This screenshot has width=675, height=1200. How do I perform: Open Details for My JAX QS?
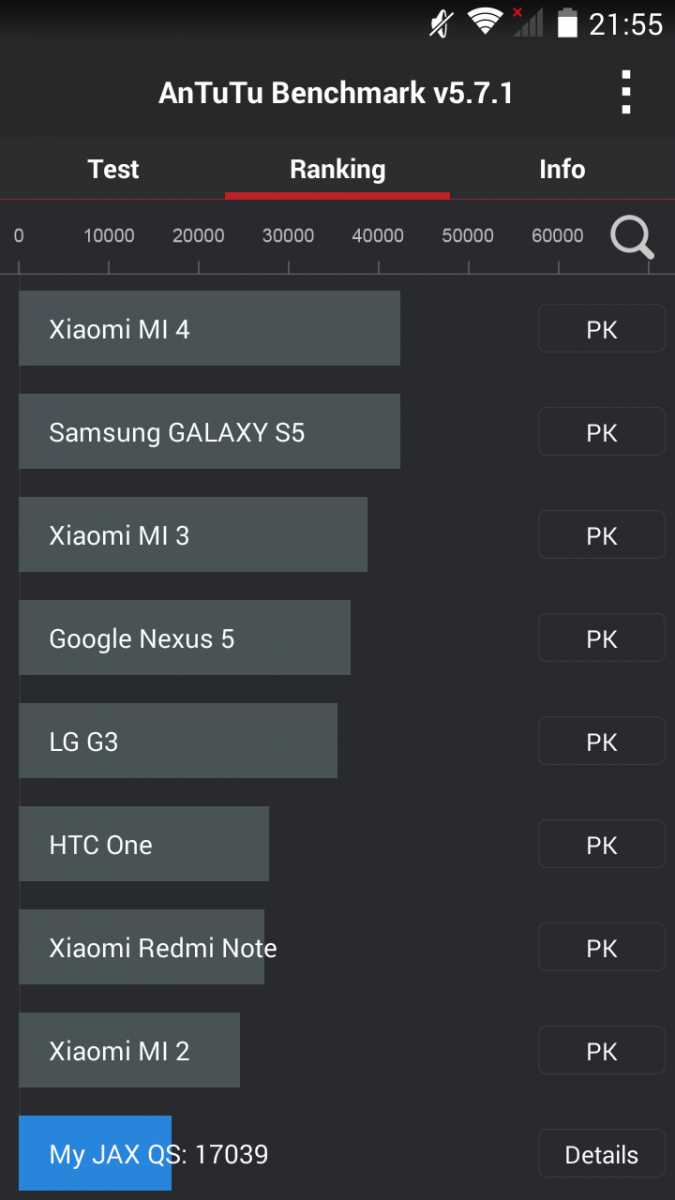[x=602, y=1154]
